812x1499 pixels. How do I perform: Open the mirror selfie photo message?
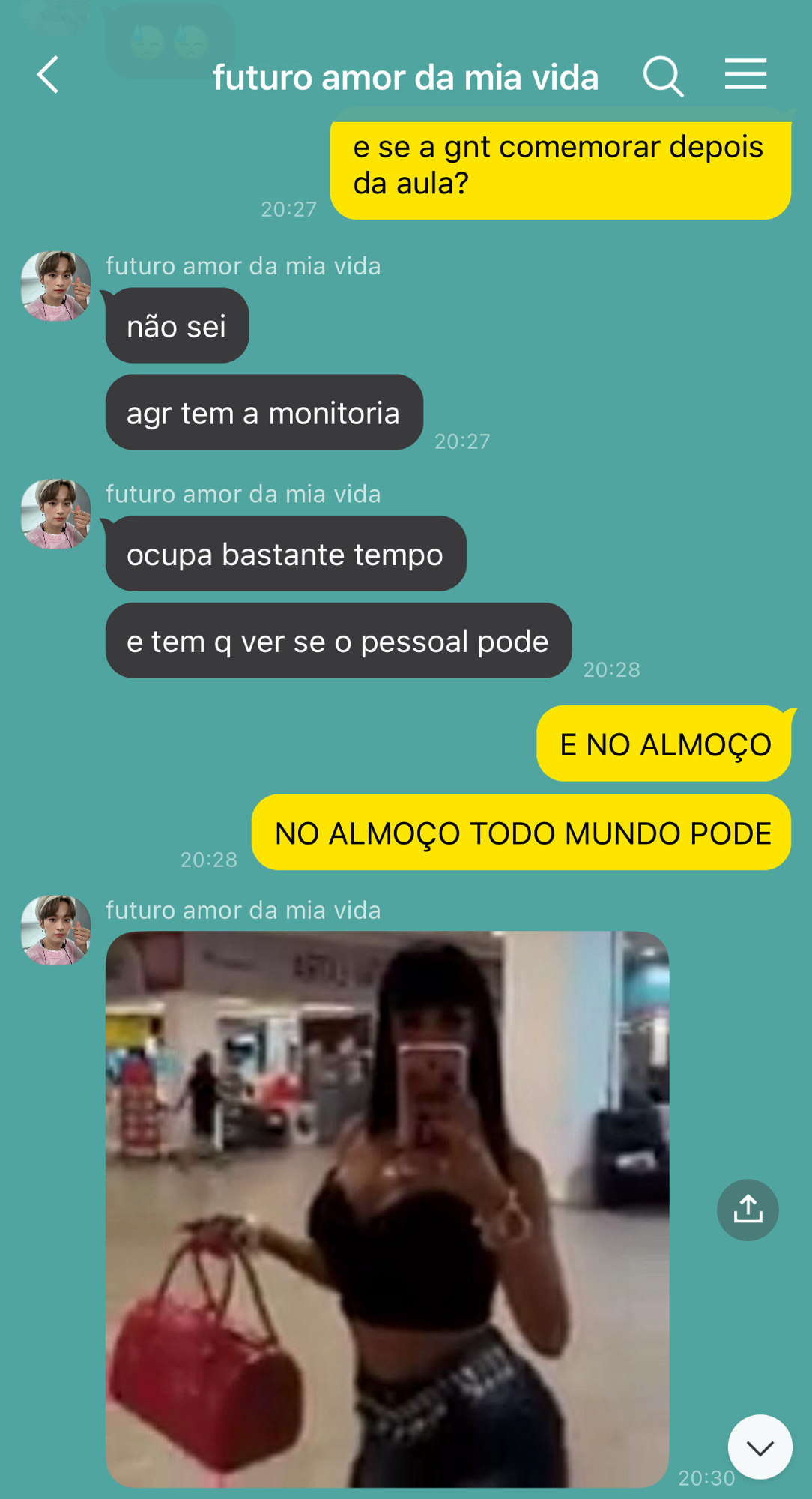coord(387,1208)
